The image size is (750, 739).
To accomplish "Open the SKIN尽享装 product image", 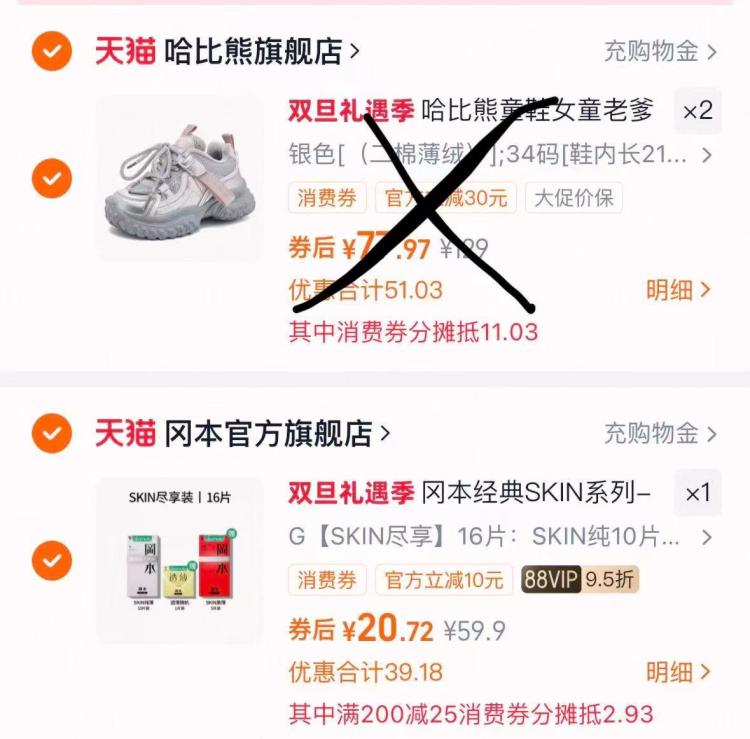I will pyautogui.click(x=180, y=560).
